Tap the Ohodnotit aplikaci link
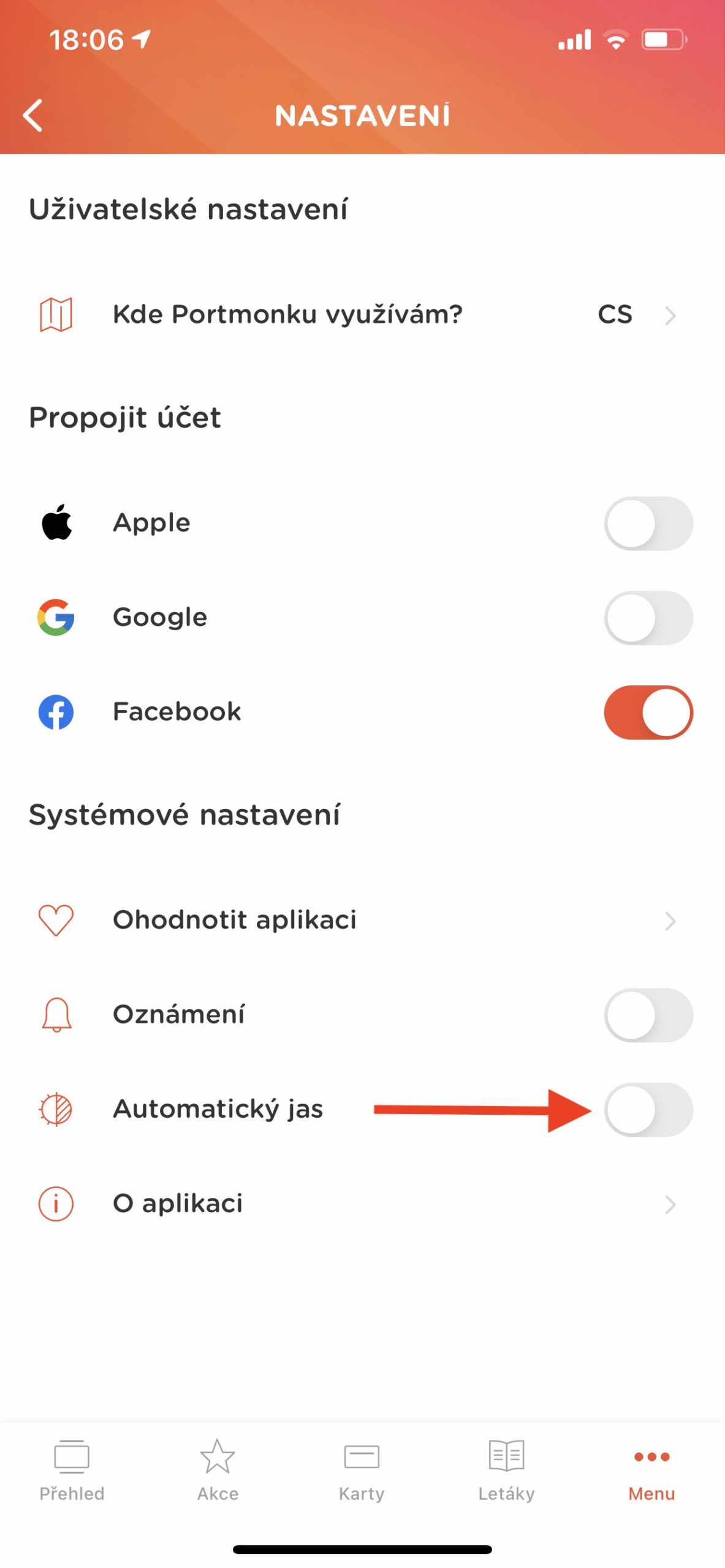The image size is (725, 1568). pos(235,919)
